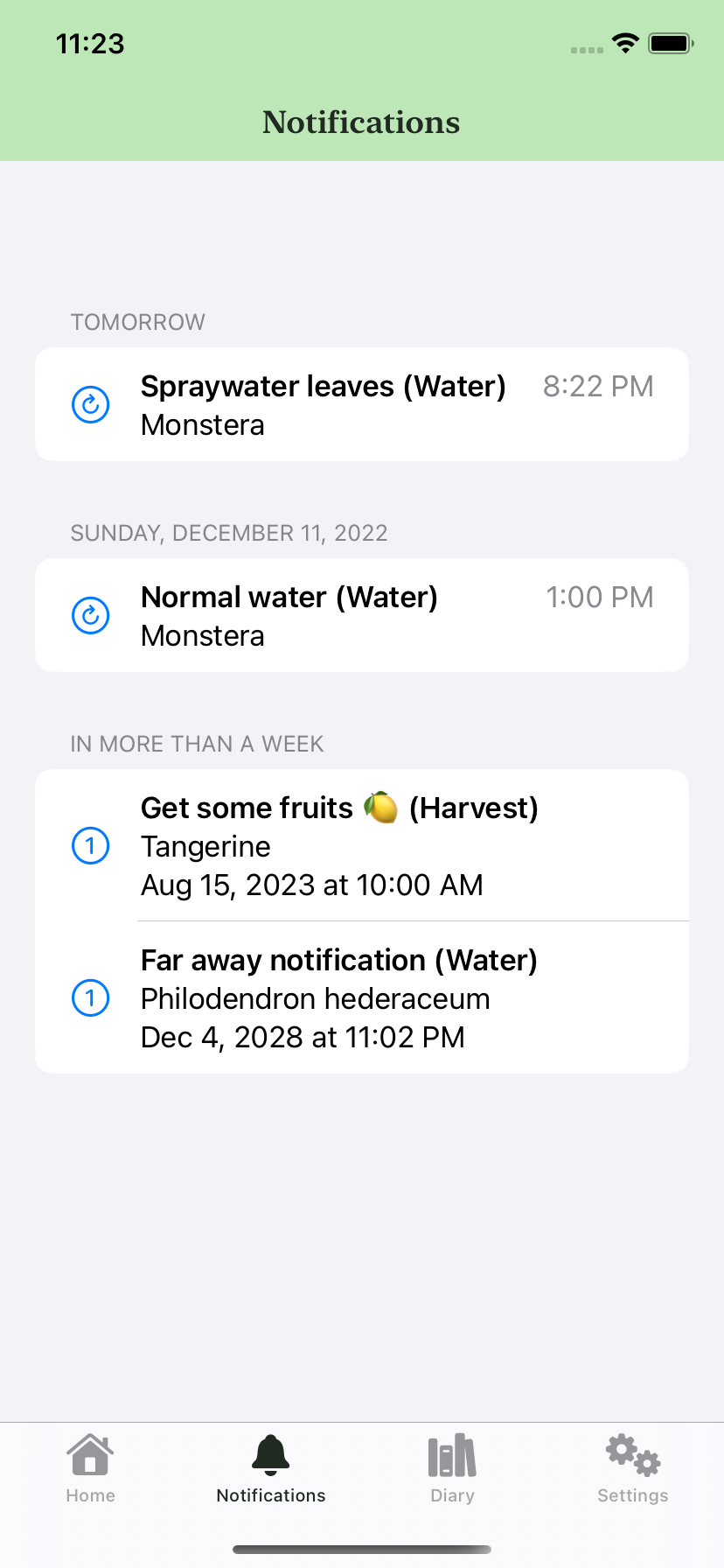Open the Settings tab
Viewport: 724px width, 1568px height.
(633, 1469)
